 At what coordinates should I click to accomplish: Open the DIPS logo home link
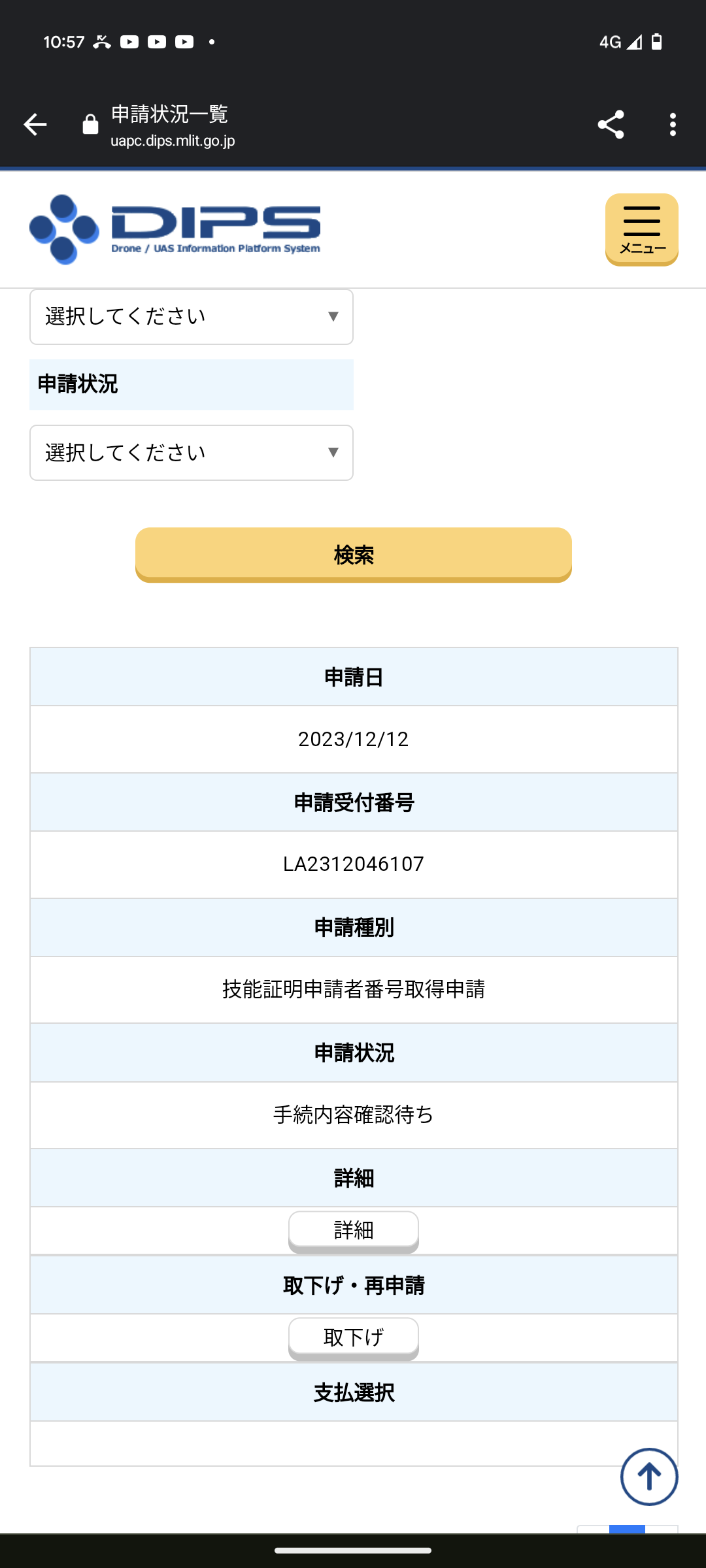pyautogui.click(x=175, y=229)
